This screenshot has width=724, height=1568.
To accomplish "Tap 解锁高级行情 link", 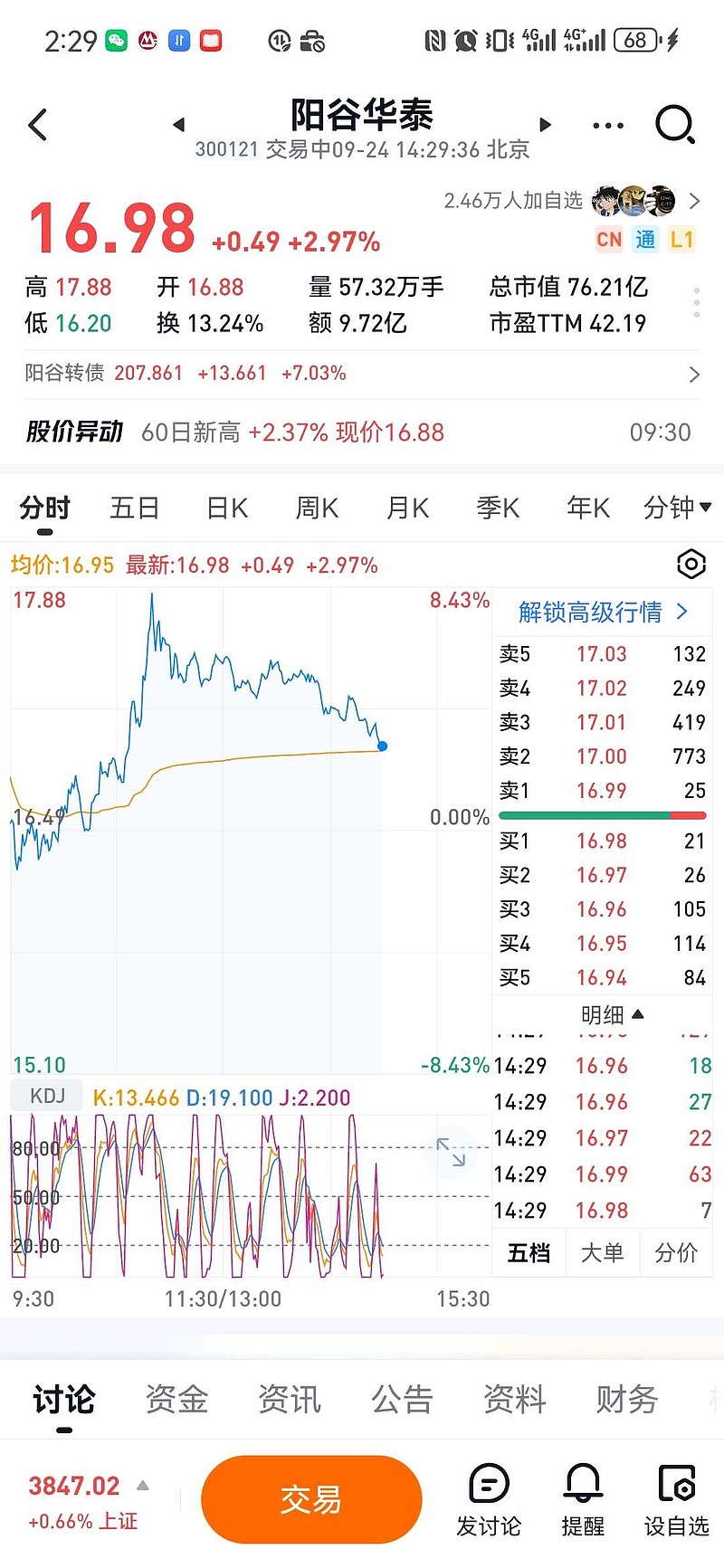I will (x=603, y=613).
